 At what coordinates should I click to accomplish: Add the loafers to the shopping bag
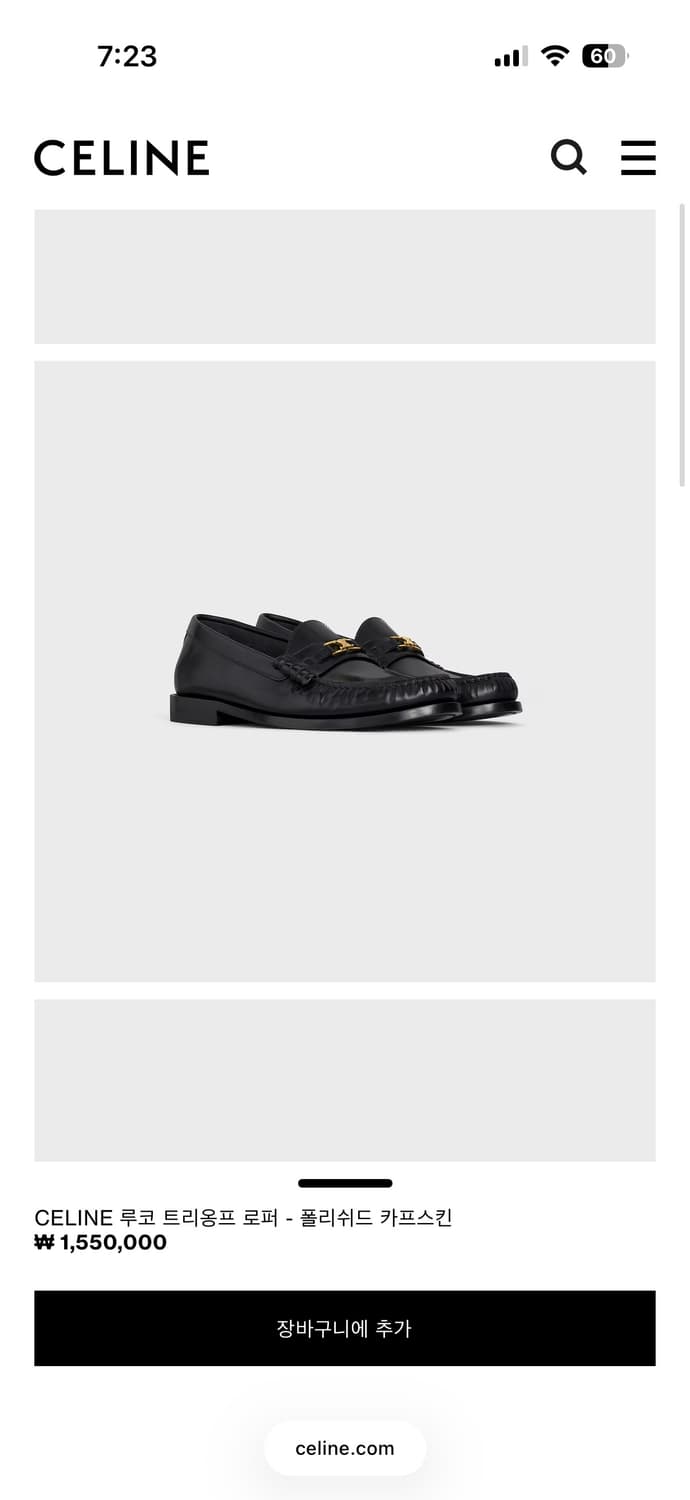(344, 1328)
